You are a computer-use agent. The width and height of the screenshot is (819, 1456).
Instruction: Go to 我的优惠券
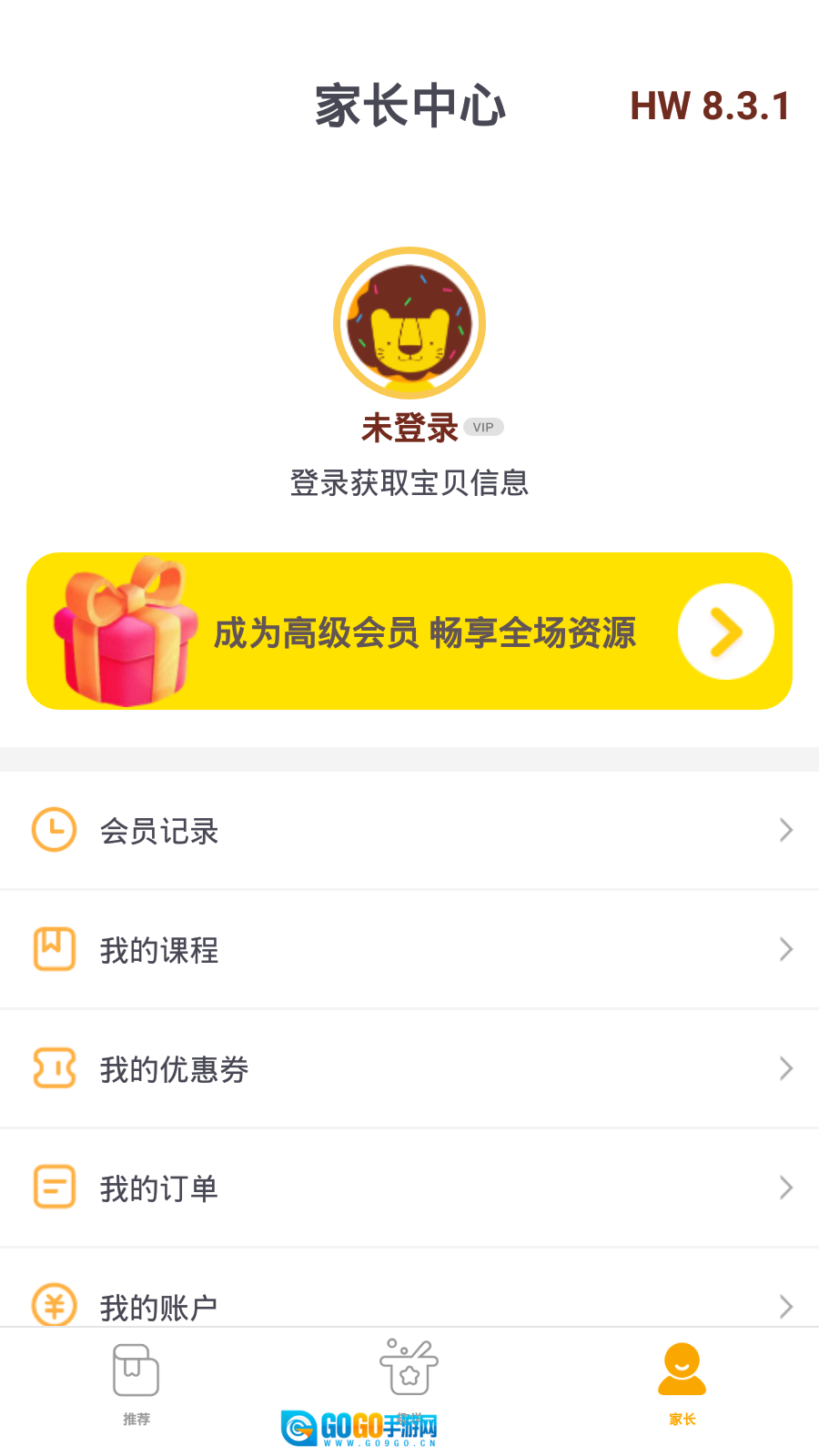[x=409, y=1068]
